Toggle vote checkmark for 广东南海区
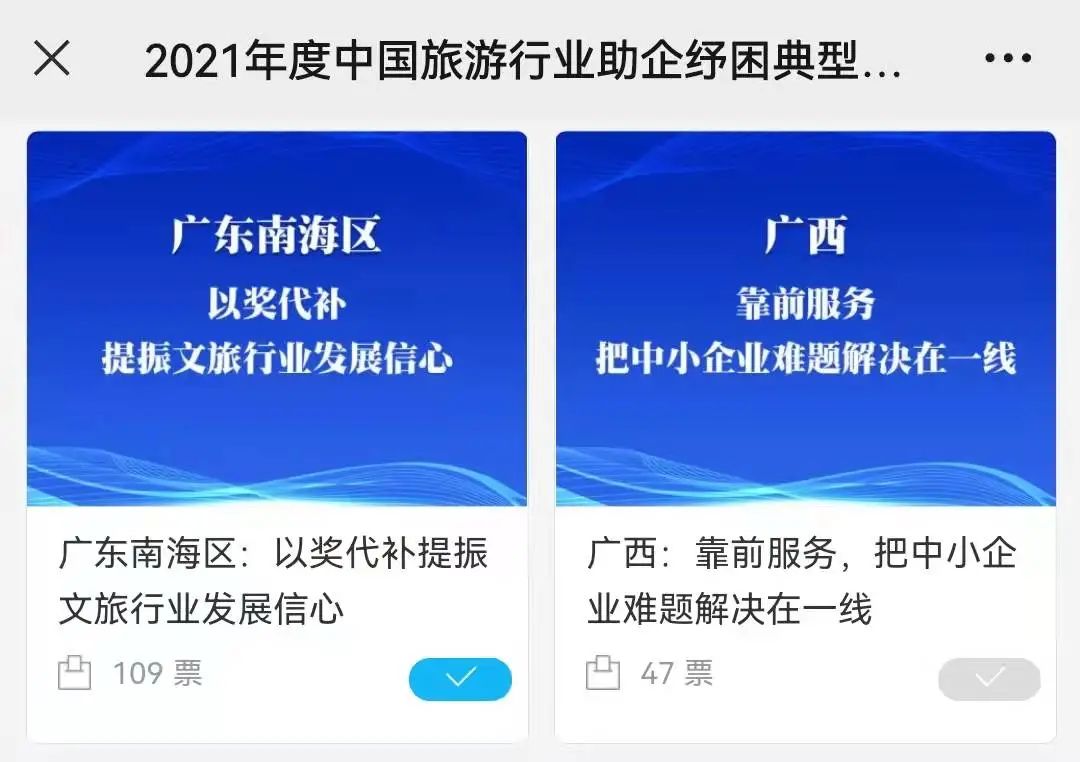 pyautogui.click(x=460, y=679)
